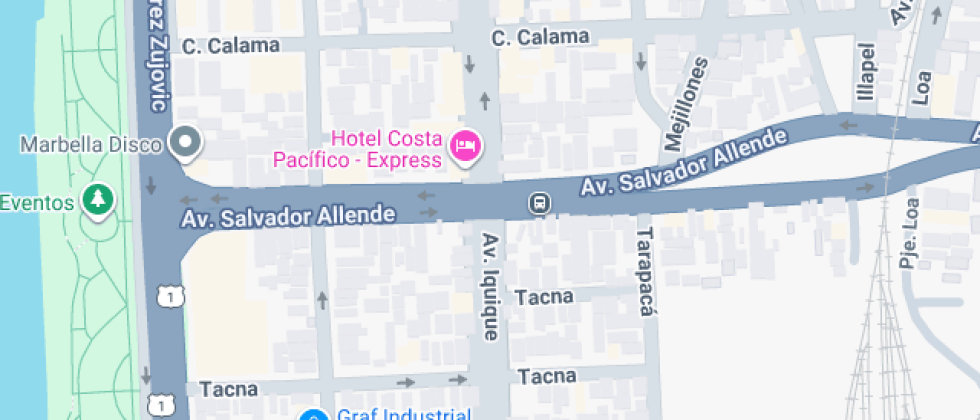Open the Marbella Disco map pin
The width and height of the screenshot is (980, 420).
click(x=185, y=143)
